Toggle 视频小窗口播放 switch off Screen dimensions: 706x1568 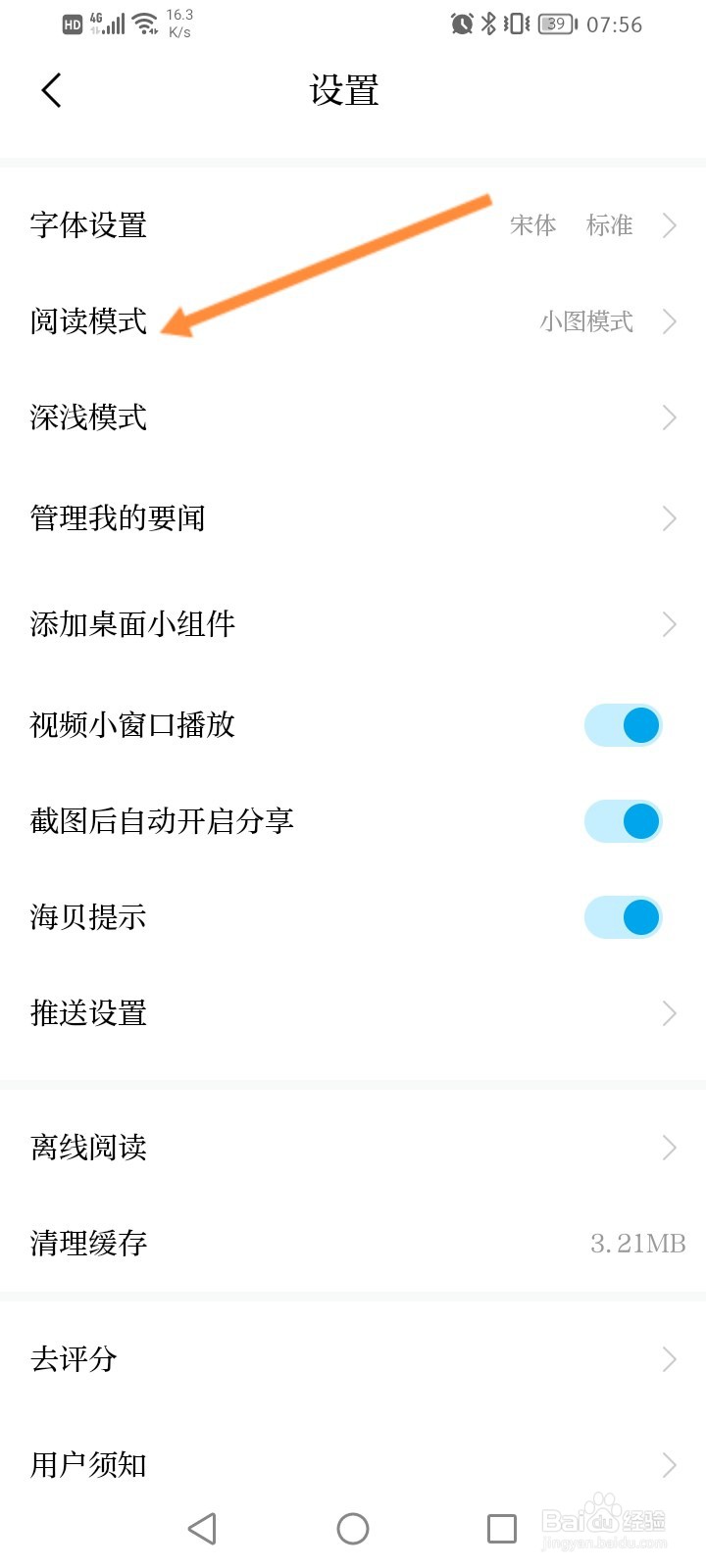coord(624,725)
